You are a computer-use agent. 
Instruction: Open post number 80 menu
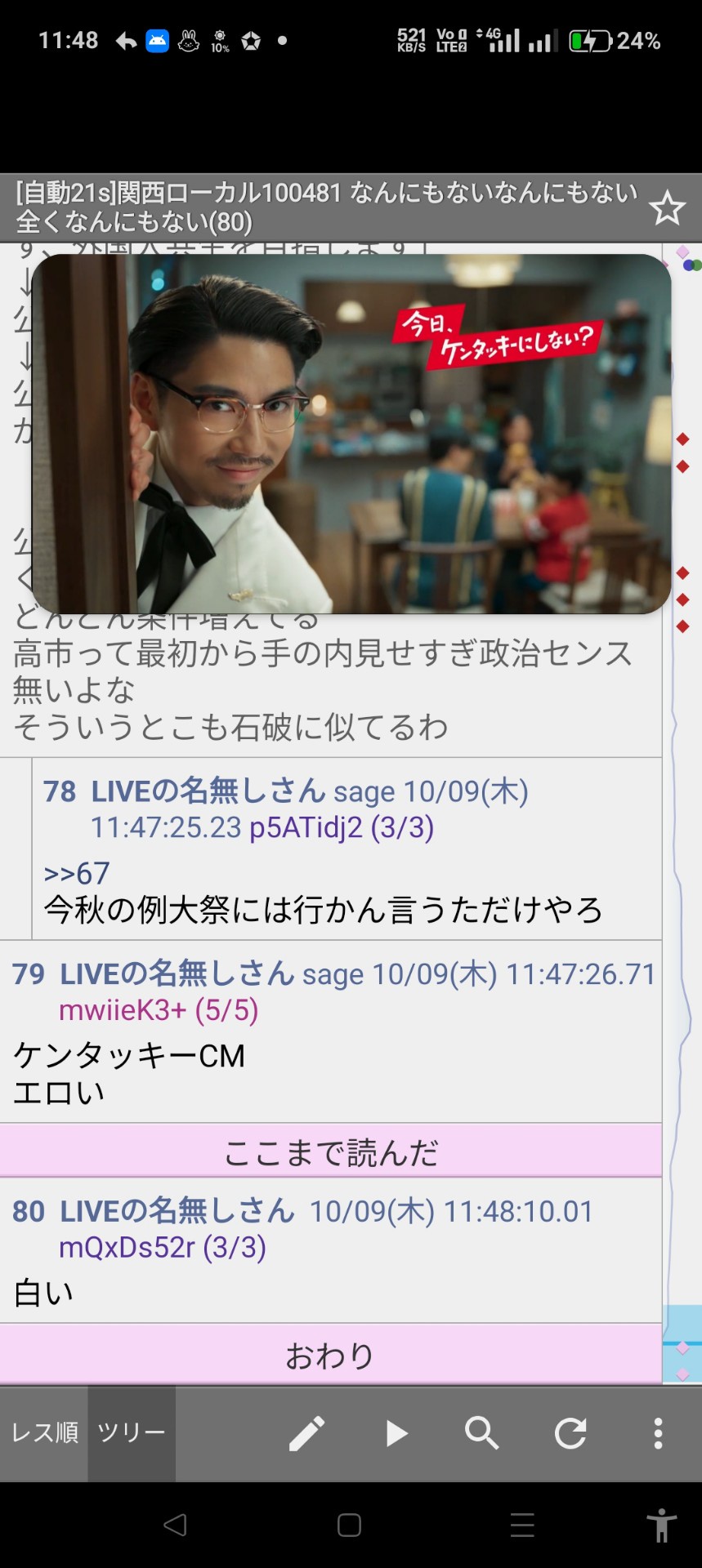tap(29, 1211)
